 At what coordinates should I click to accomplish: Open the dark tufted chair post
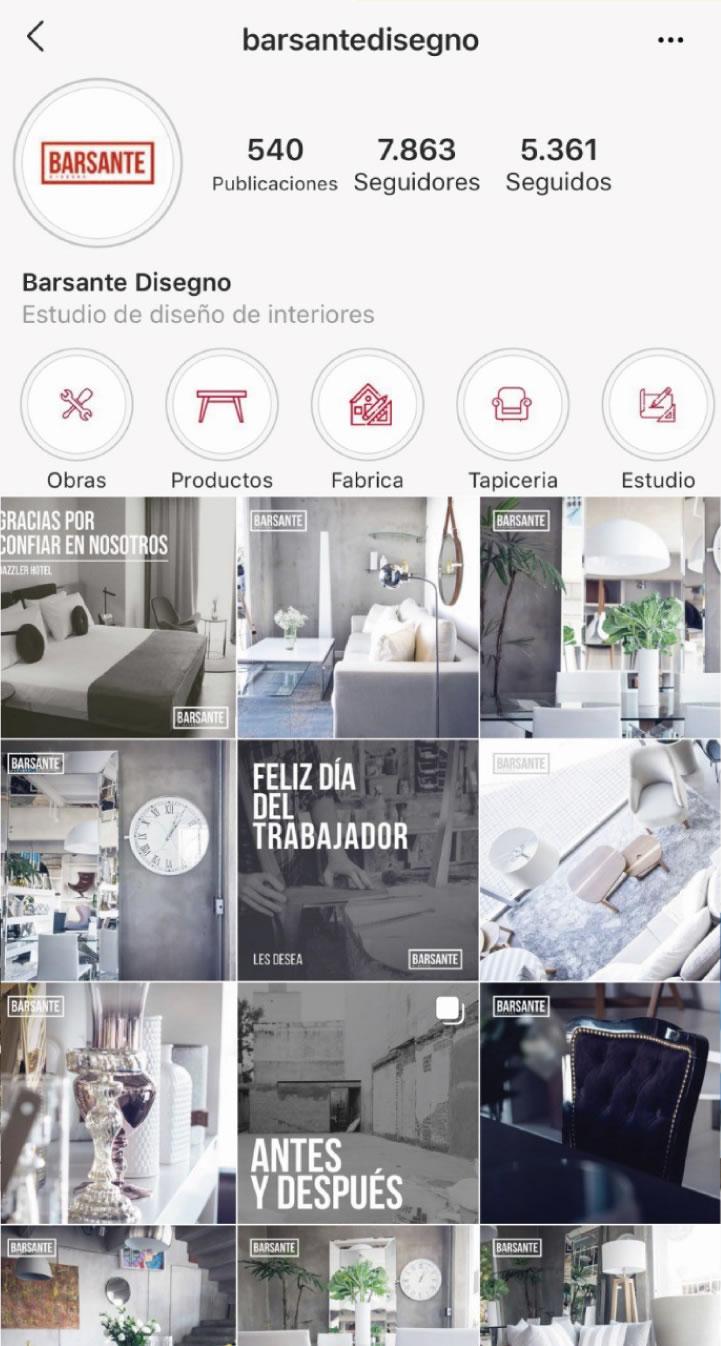pyautogui.click(x=600, y=1103)
